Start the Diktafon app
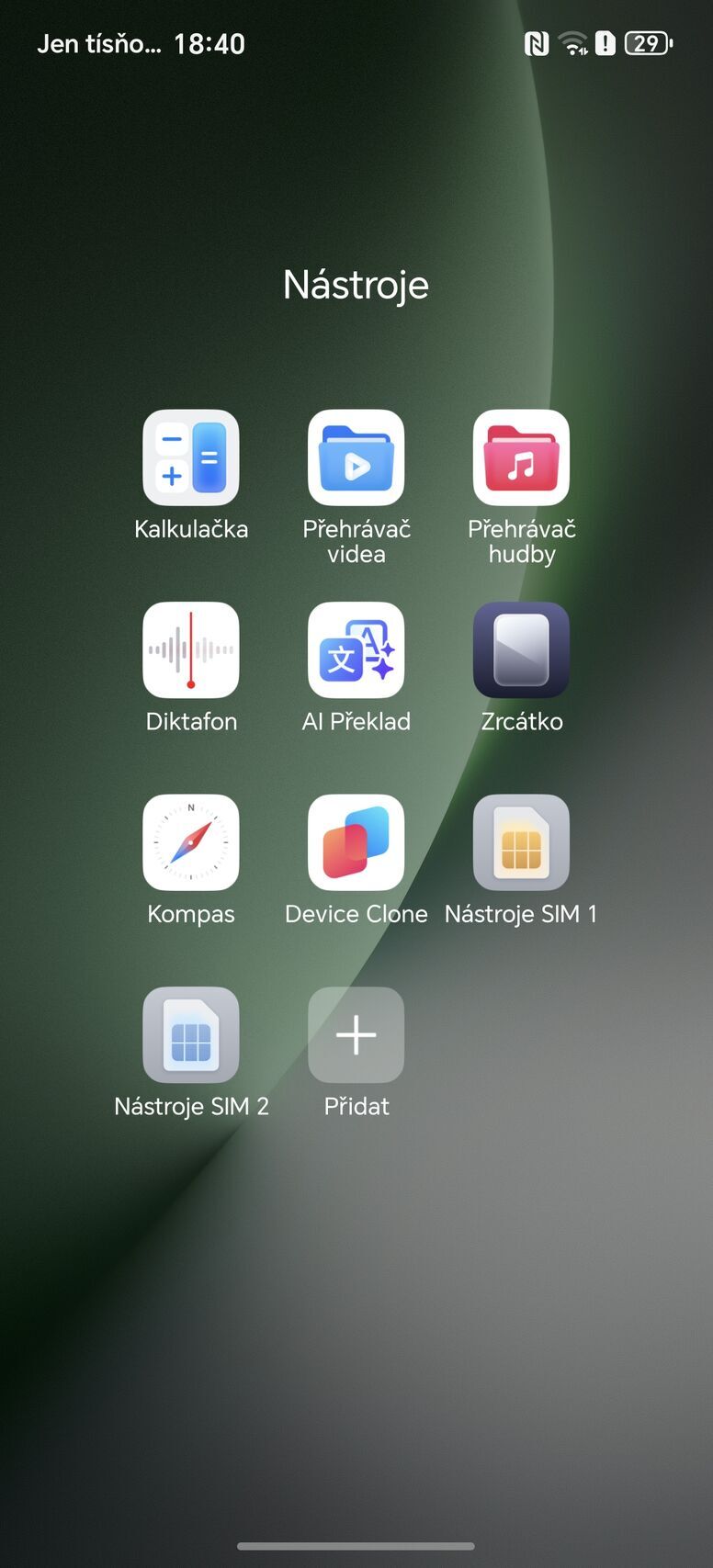This screenshot has height=1568, width=713. point(191,649)
